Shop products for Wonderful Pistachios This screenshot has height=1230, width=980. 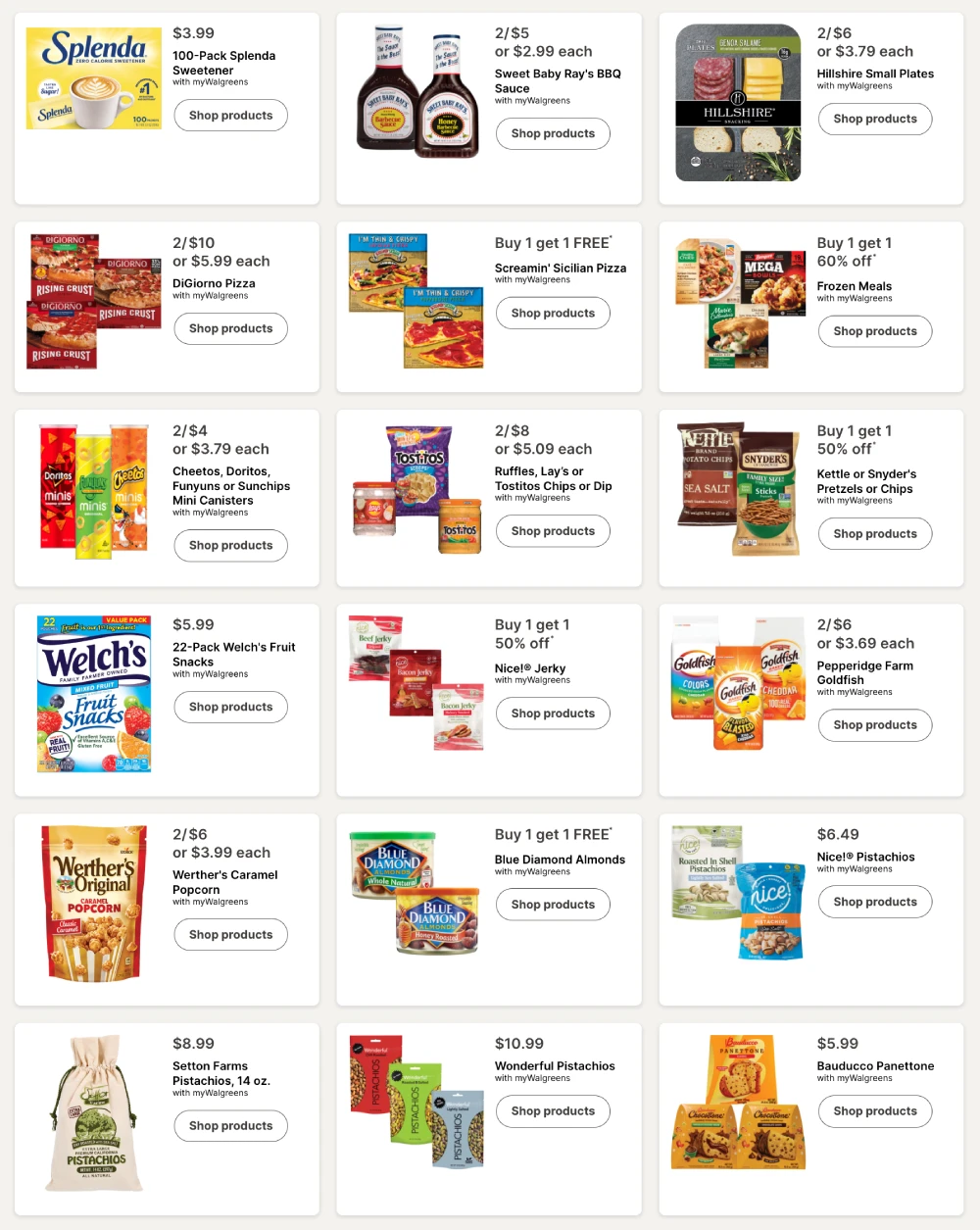tap(553, 1111)
